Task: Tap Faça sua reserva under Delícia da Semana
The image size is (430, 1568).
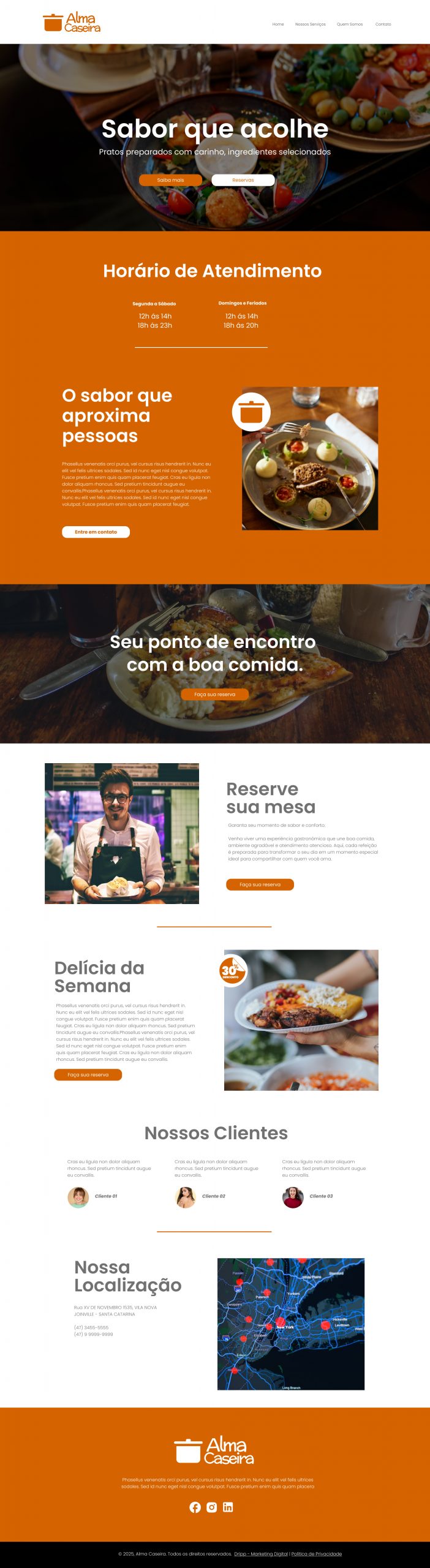Action: pos(88,1074)
